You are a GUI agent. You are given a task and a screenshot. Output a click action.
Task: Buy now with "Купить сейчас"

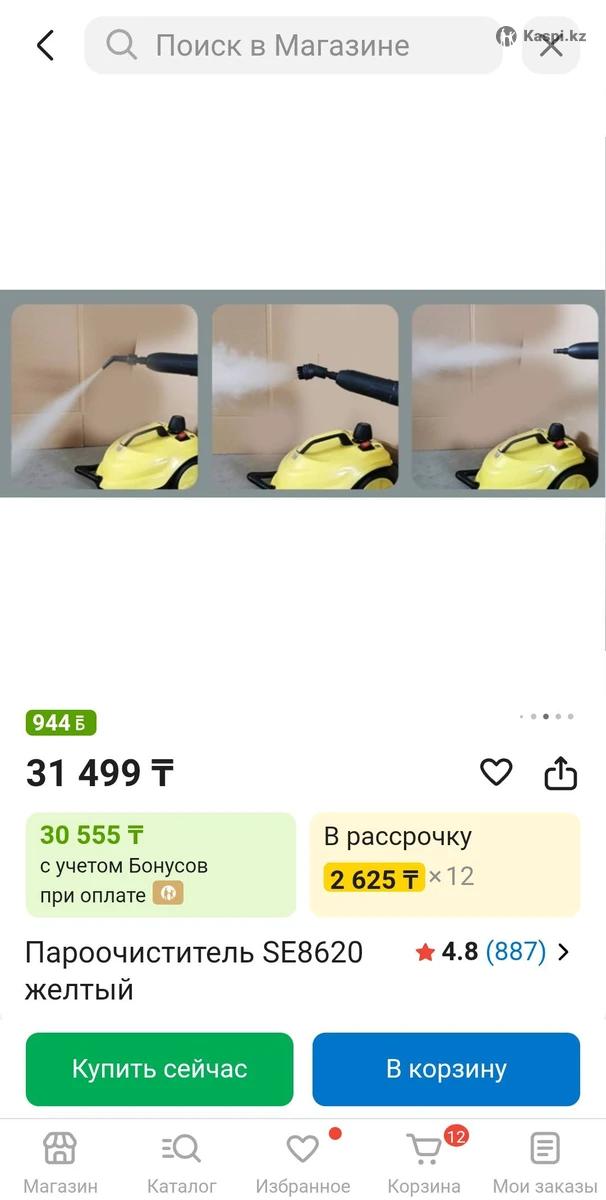pos(160,1069)
